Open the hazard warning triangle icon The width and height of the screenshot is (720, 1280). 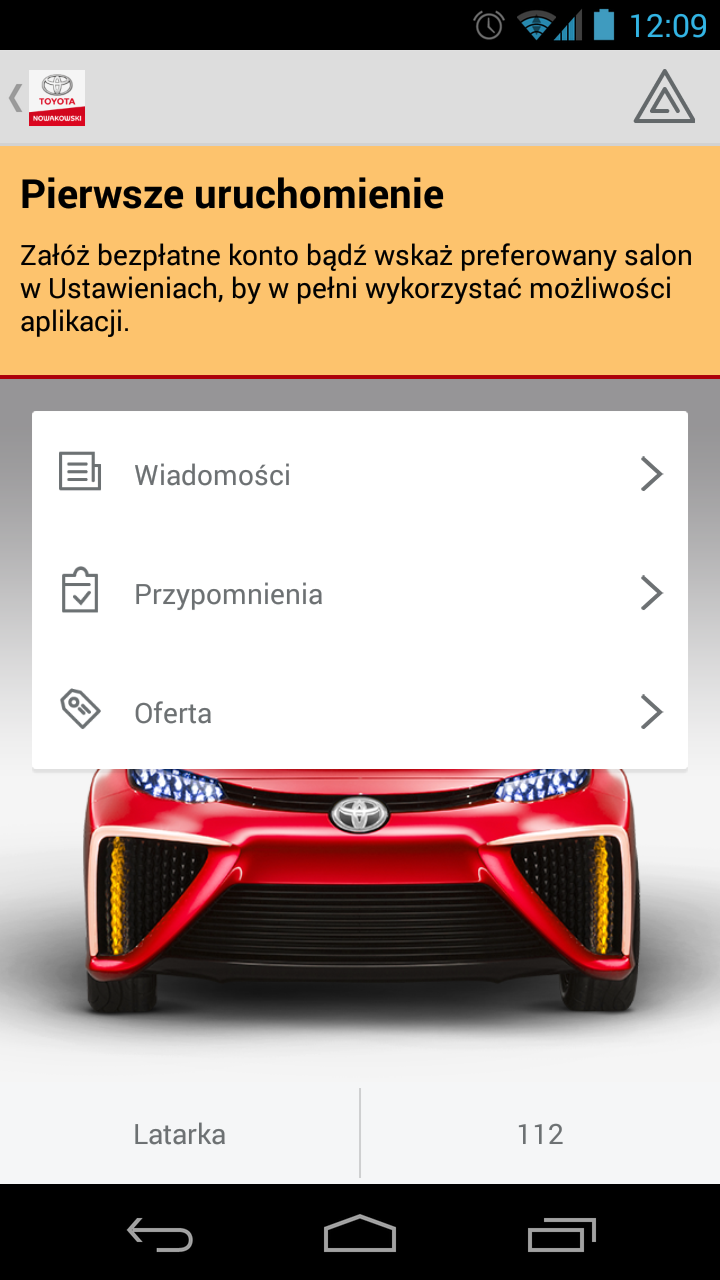664,98
